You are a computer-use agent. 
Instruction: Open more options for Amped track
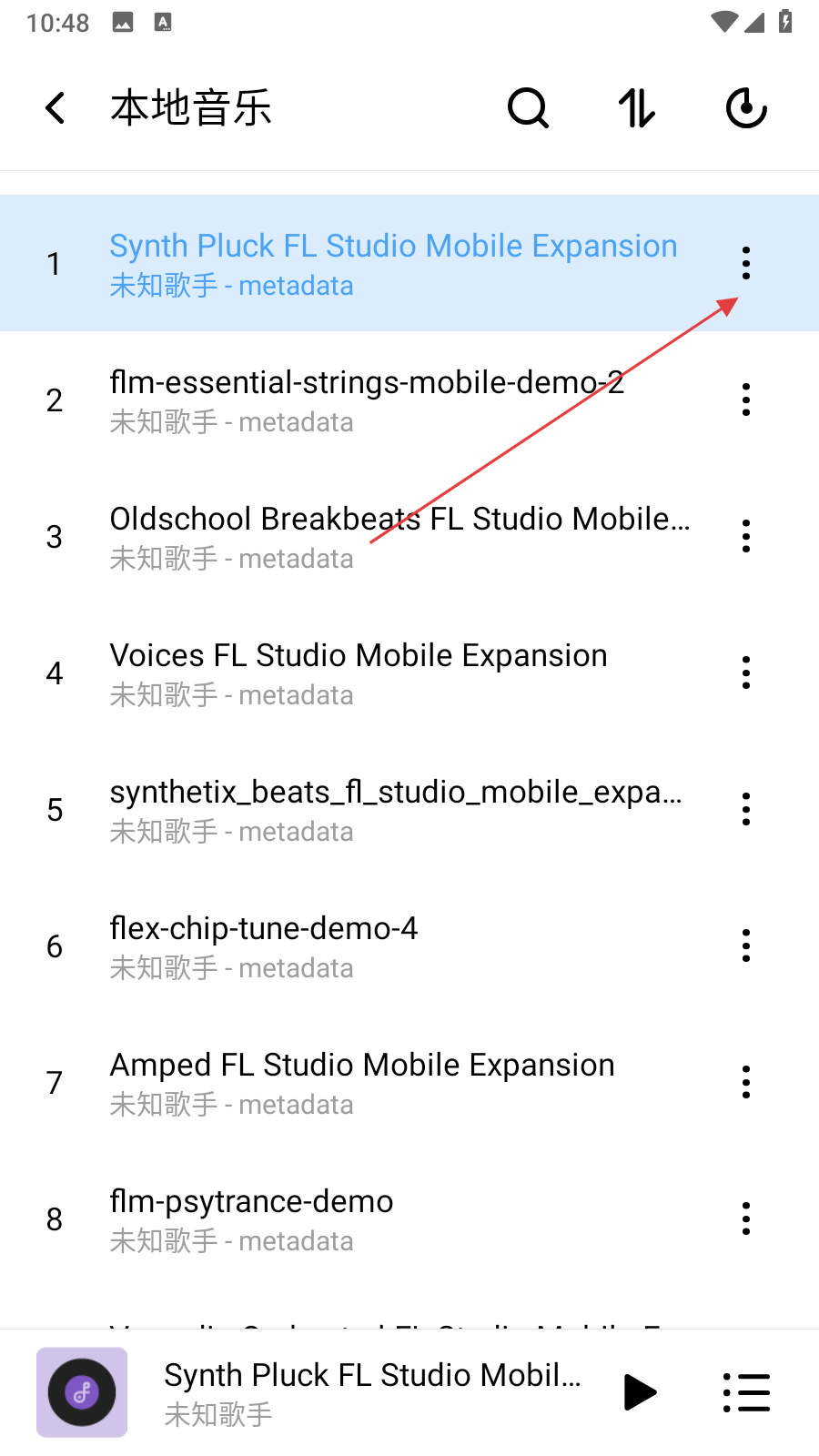tap(746, 1082)
